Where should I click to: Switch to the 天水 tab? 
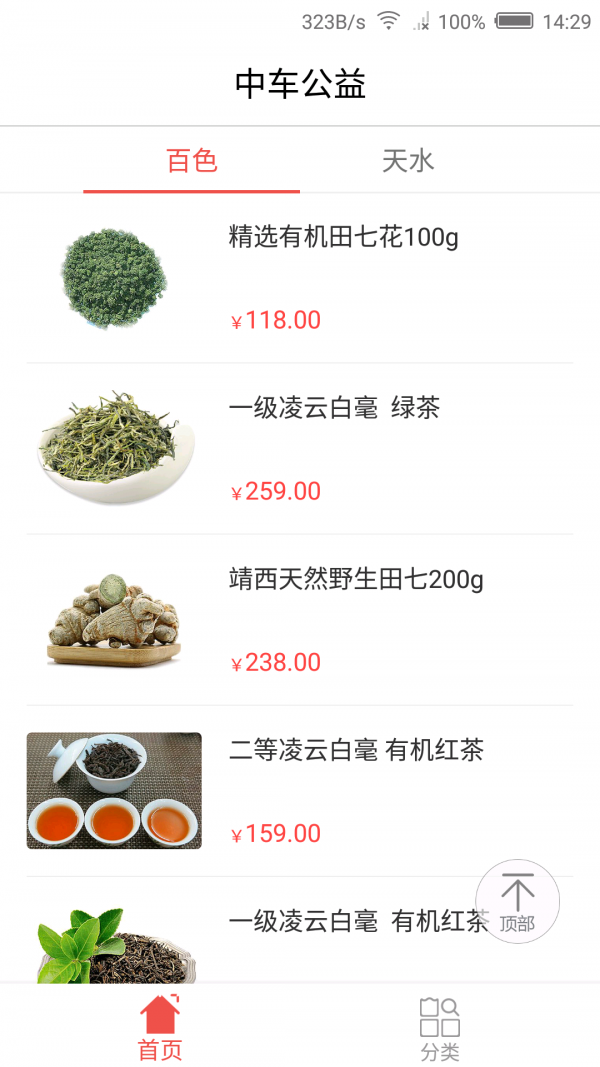coord(408,161)
